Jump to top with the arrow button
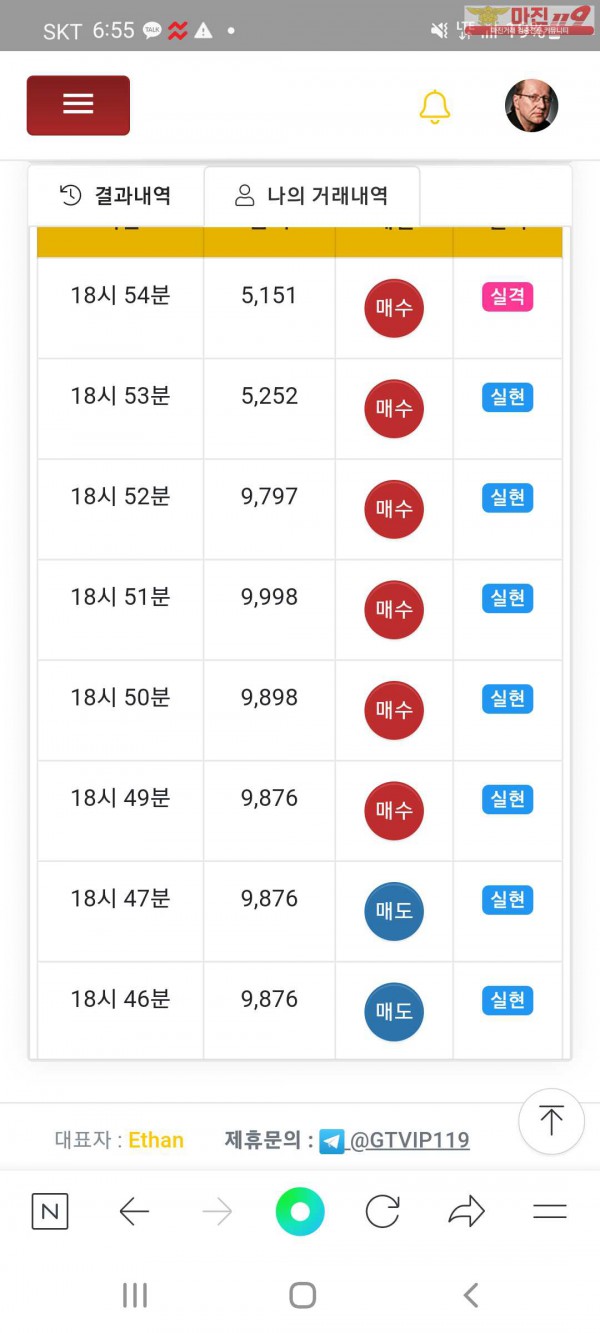 pos(551,1121)
